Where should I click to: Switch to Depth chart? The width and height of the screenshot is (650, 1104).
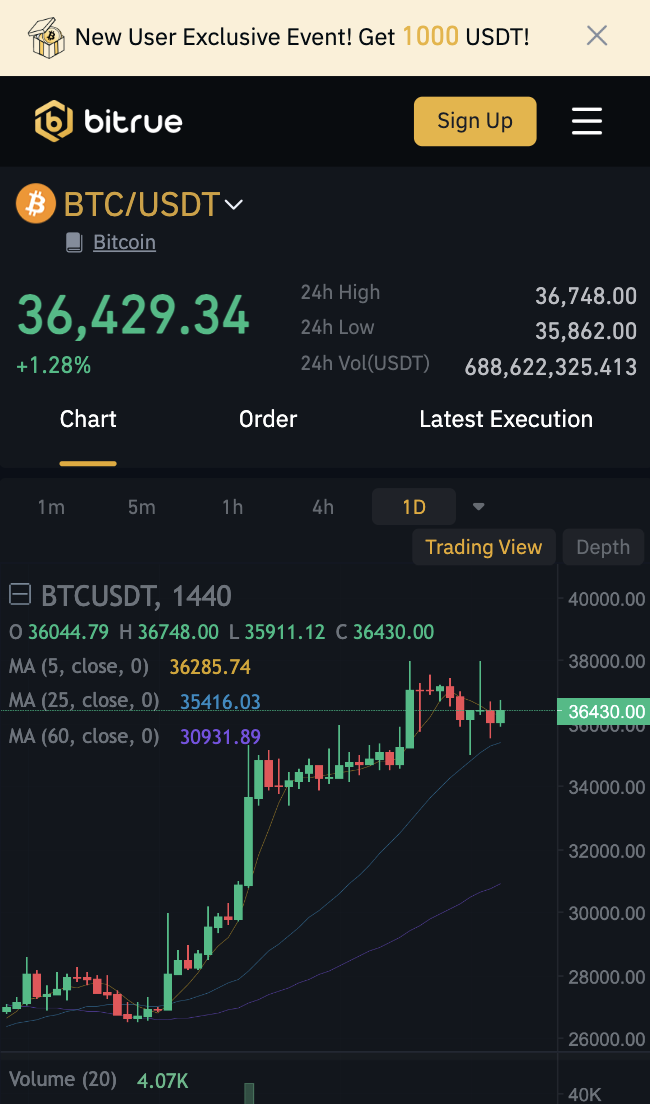(x=603, y=547)
